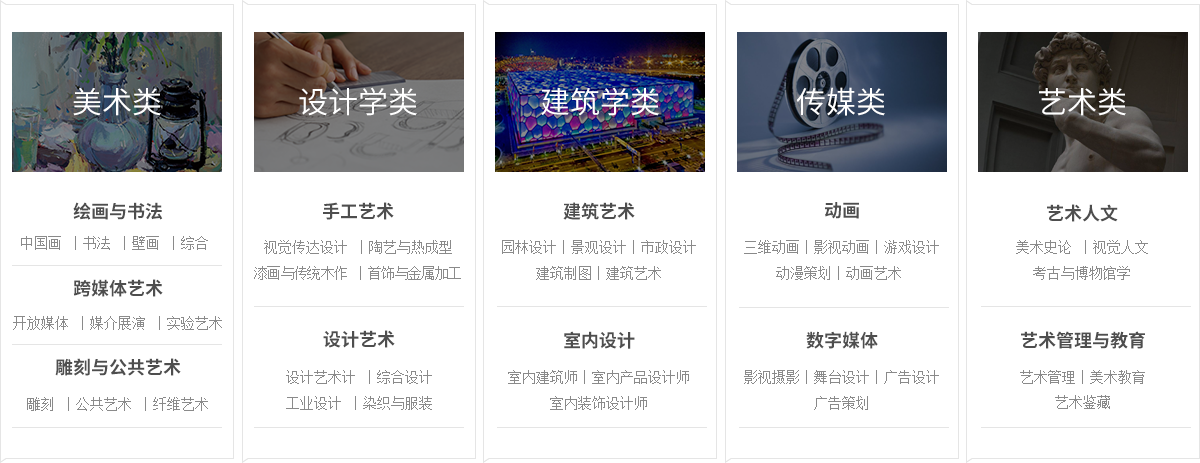This screenshot has height=463, width=1200.
Task: View the 艺术类 category tile
Action: pos(1083,102)
